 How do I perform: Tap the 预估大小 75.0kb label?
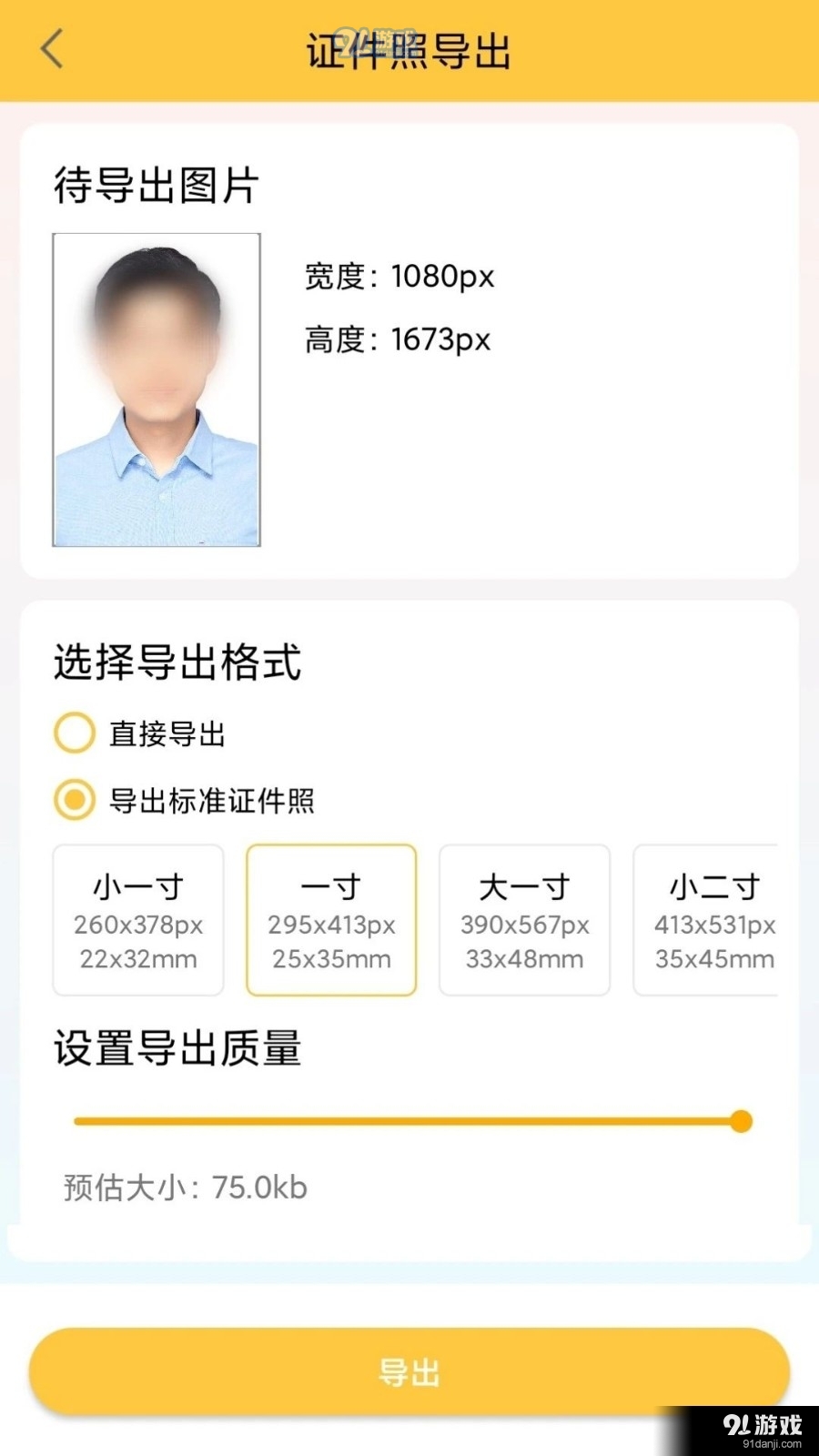tap(184, 1188)
